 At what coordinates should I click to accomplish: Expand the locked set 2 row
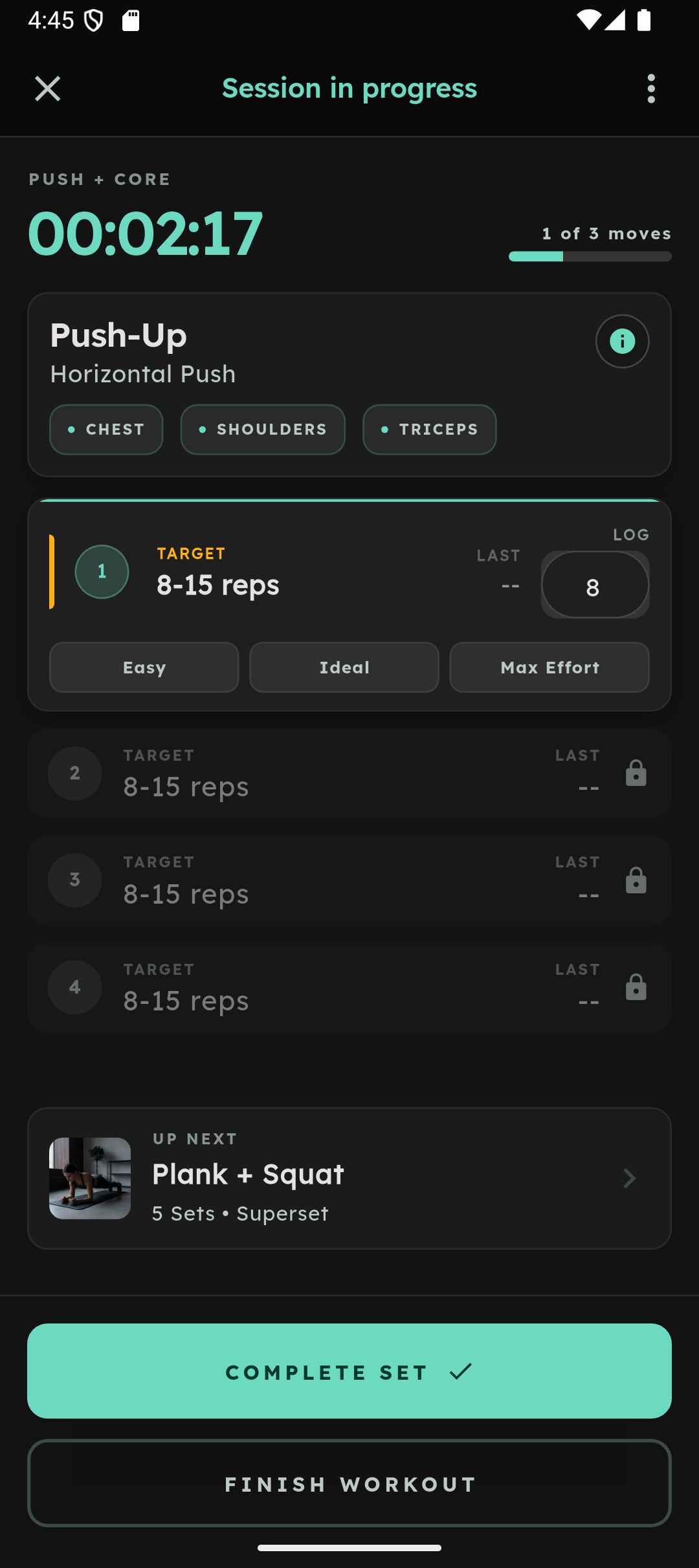(349, 773)
